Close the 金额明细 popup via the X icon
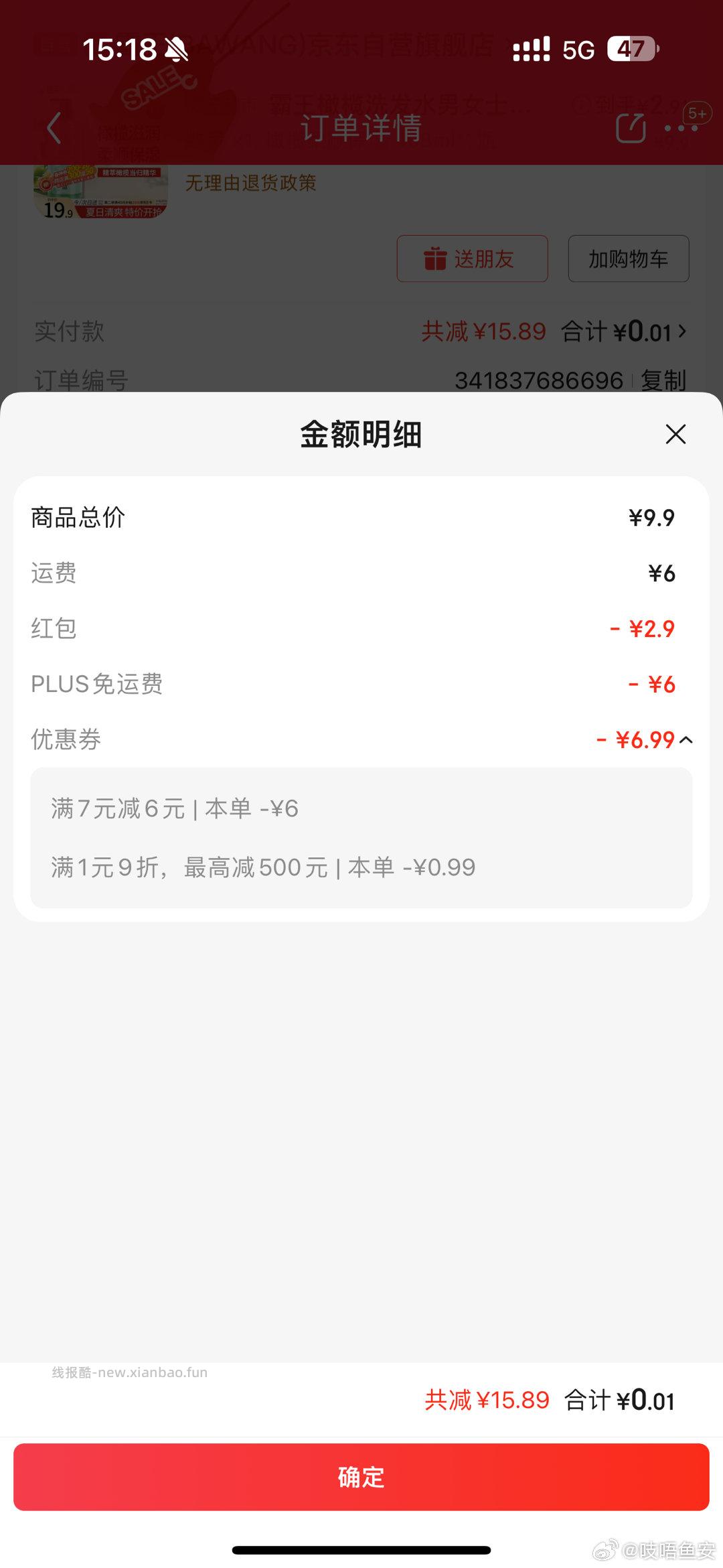Viewport: 723px width, 1568px height. pyautogui.click(x=675, y=434)
